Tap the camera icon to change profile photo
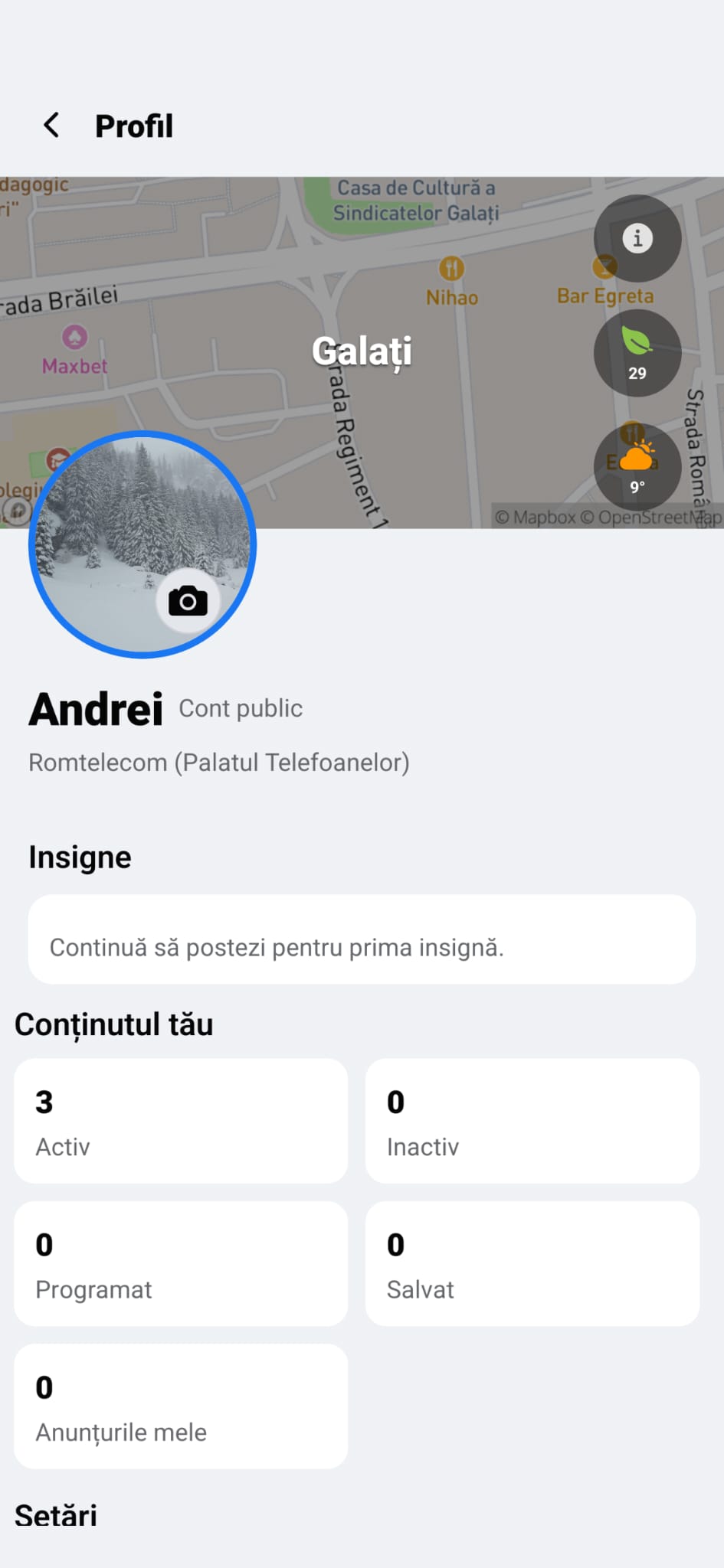724x1568 pixels. tap(188, 600)
